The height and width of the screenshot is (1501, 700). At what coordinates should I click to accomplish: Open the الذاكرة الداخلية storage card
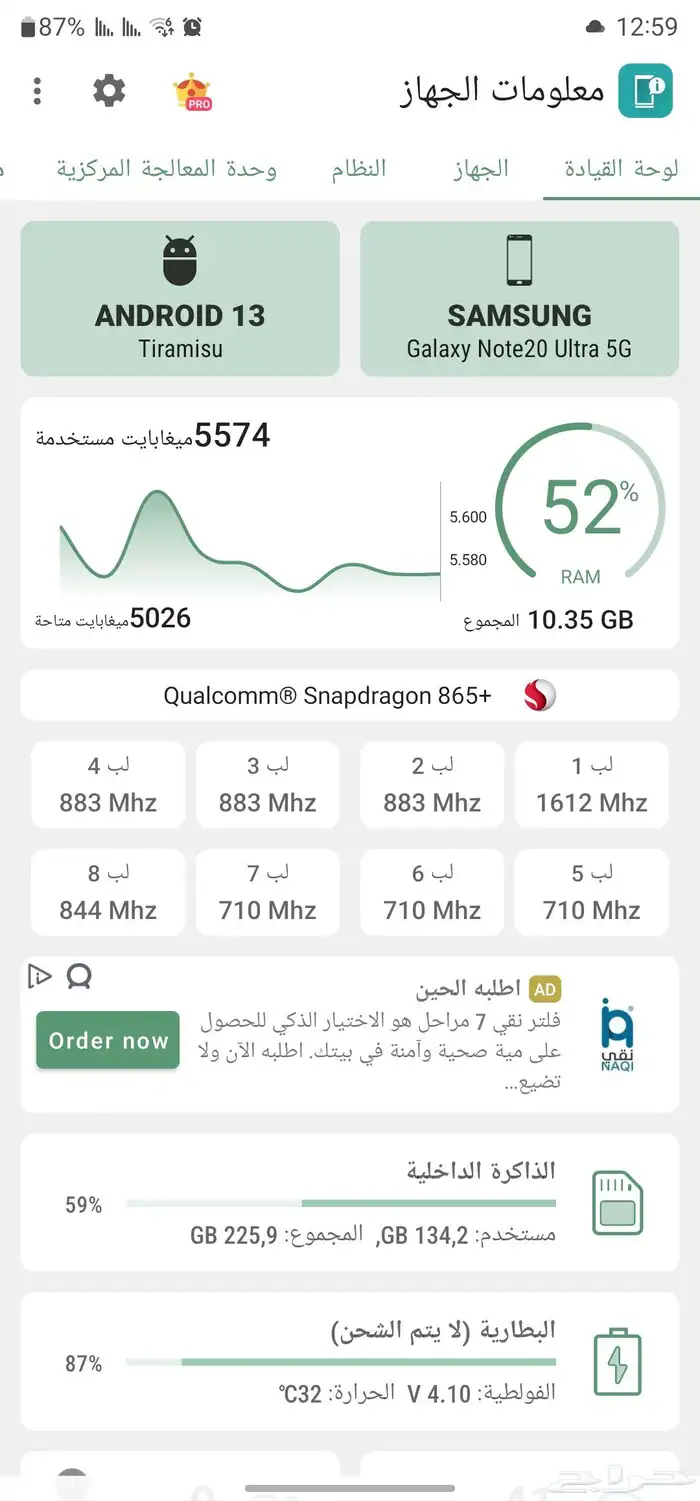click(349, 1202)
